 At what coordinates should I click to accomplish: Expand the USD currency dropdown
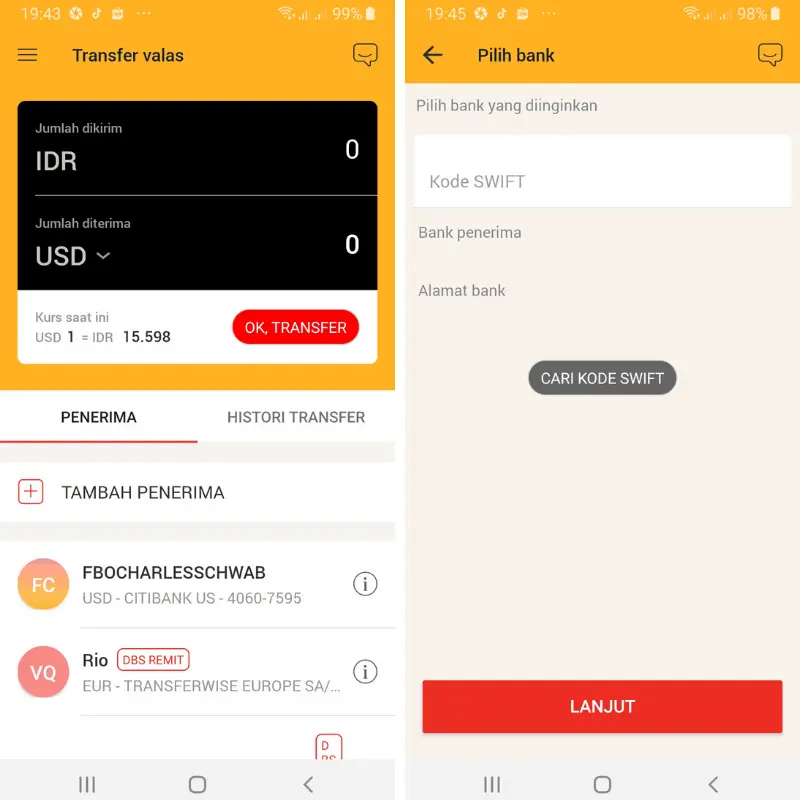[73, 257]
